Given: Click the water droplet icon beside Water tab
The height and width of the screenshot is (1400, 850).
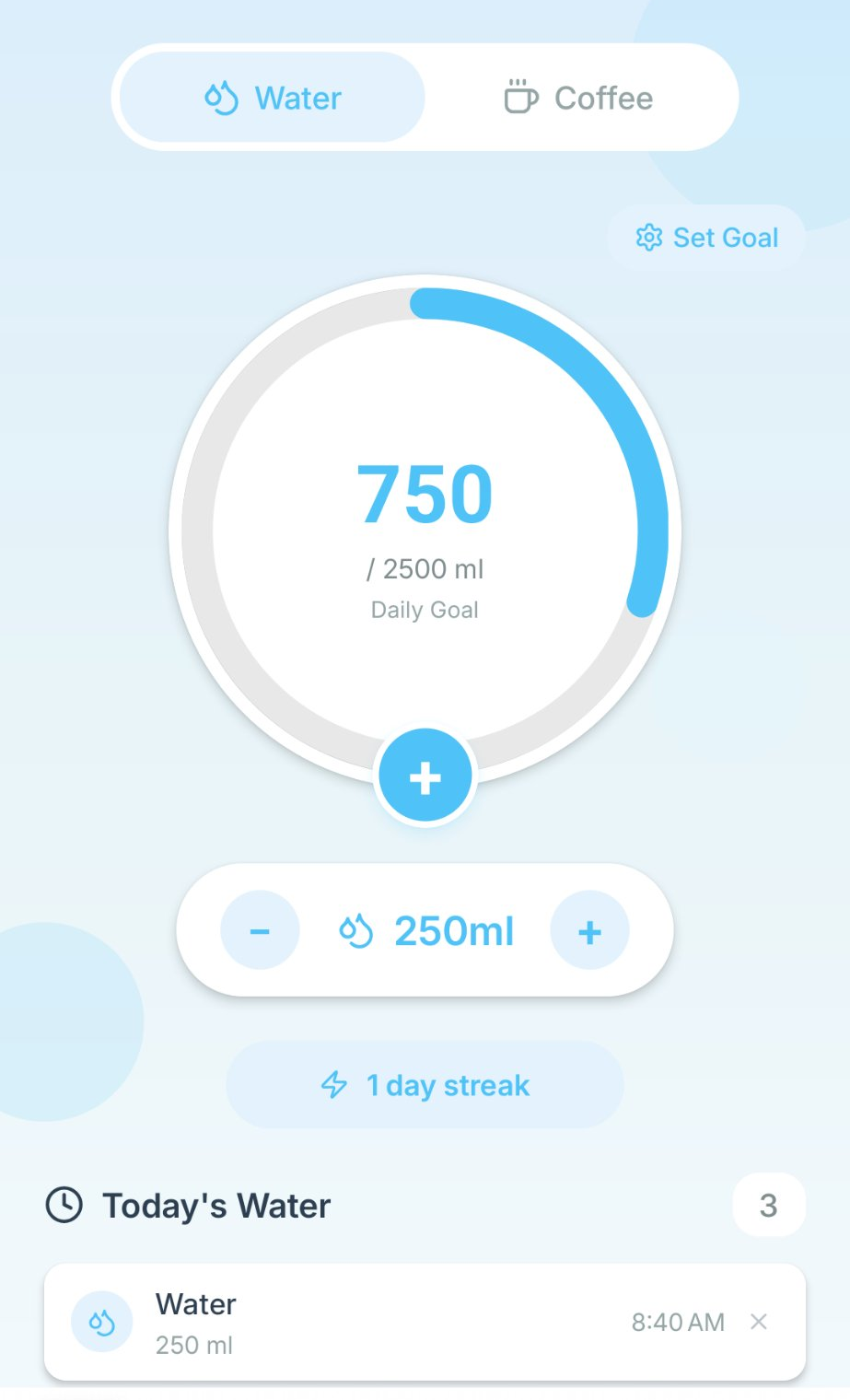Looking at the screenshot, I should (x=221, y=97).
